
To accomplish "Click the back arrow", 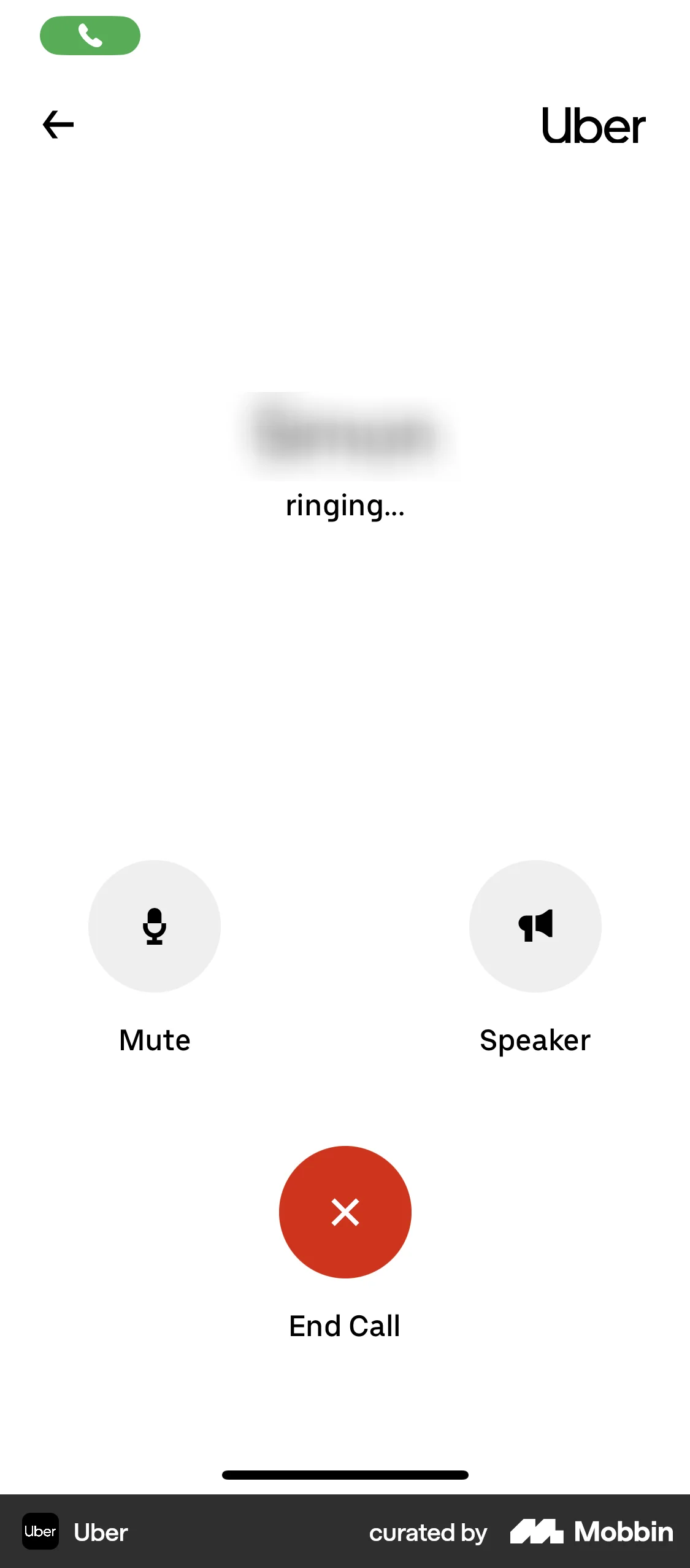I will pyautogui.click(x=58, y=123).
